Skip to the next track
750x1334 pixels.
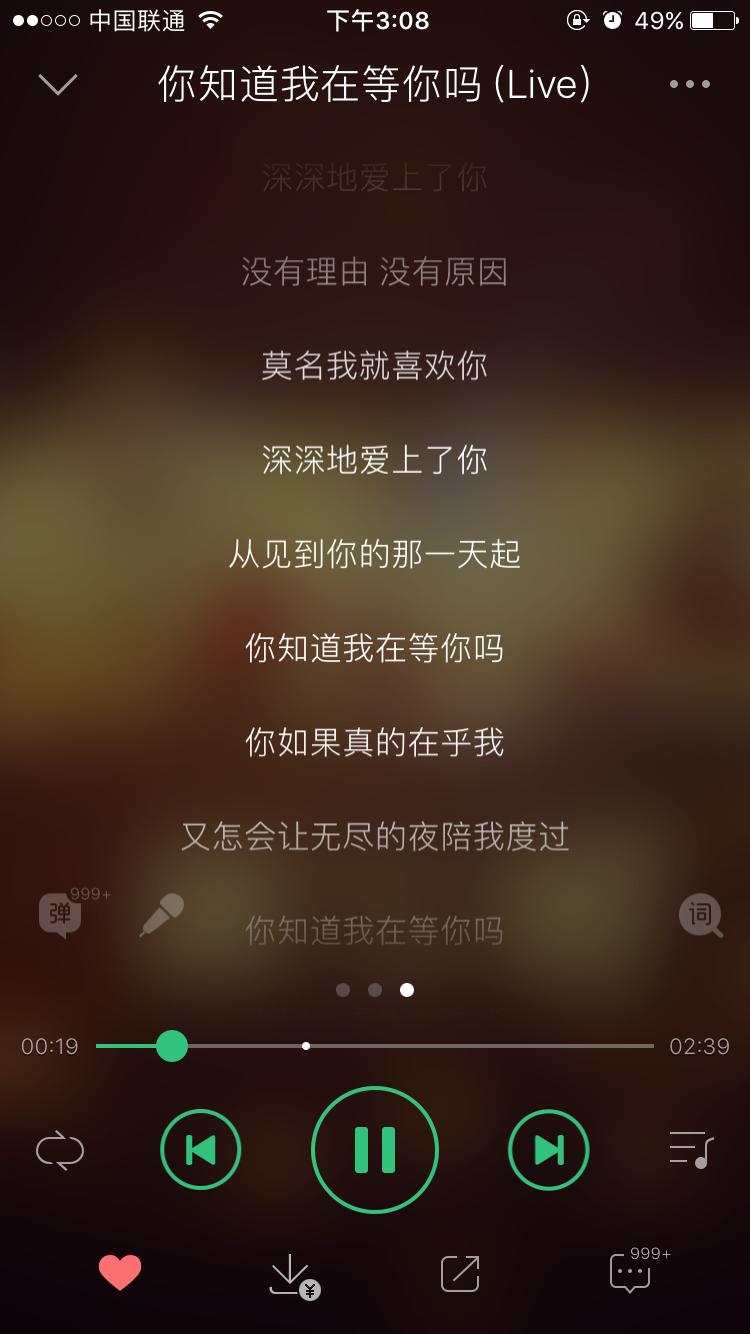(x=549, y=1150)
